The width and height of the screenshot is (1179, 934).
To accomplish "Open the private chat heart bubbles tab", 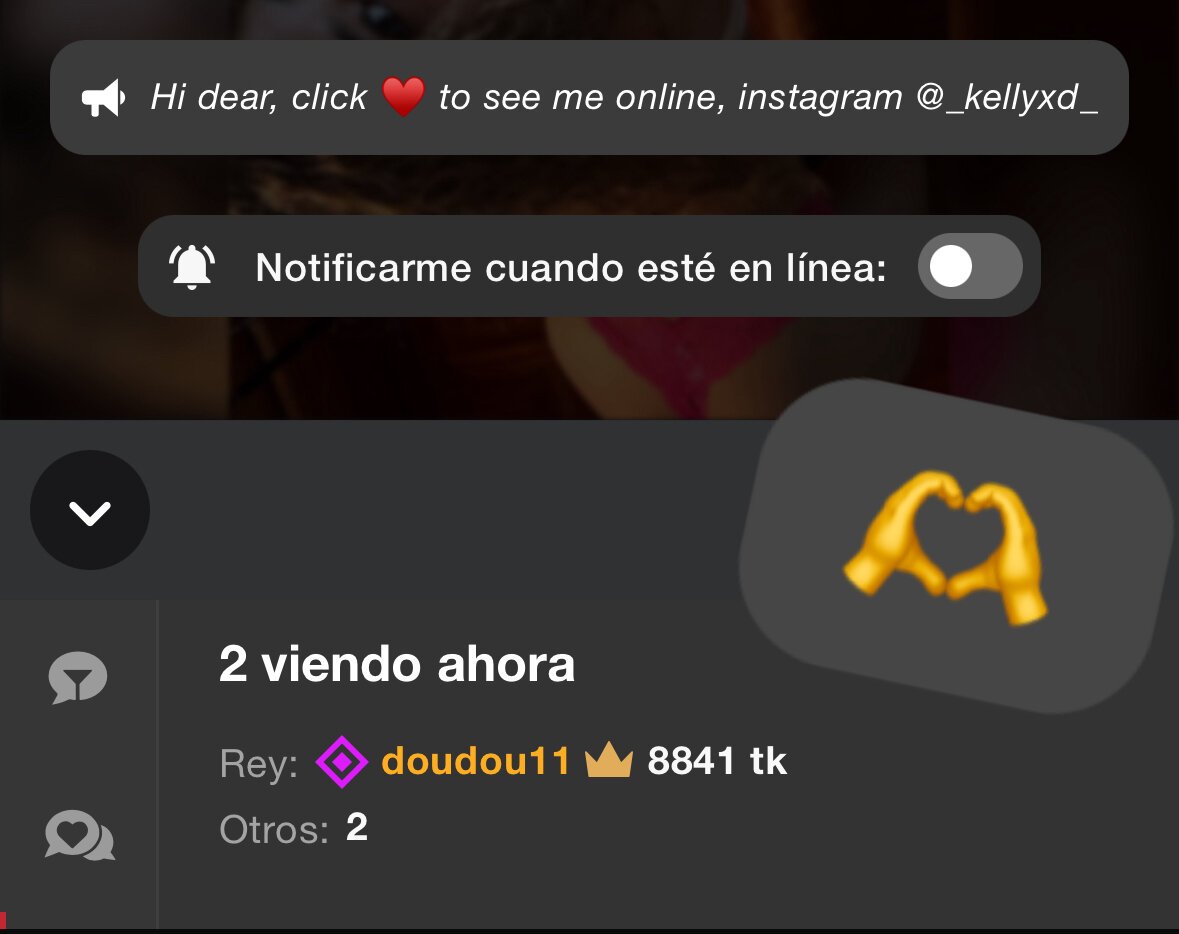I will coord(79,835).
